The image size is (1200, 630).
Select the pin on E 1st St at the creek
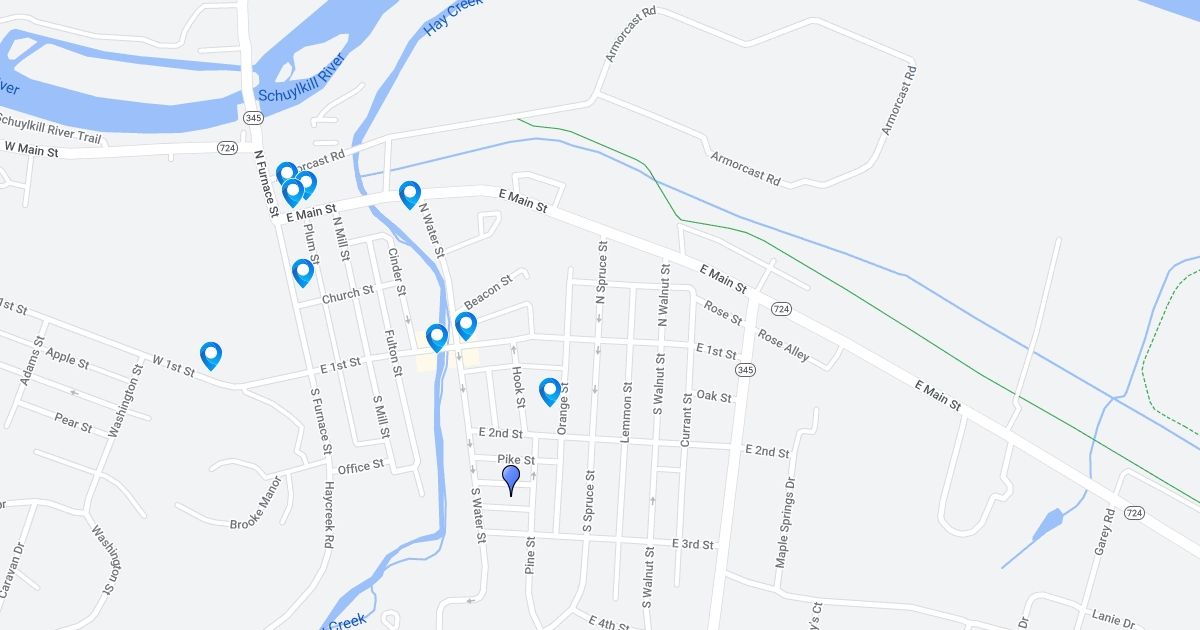pyautogui.click(x=437, y=337)
